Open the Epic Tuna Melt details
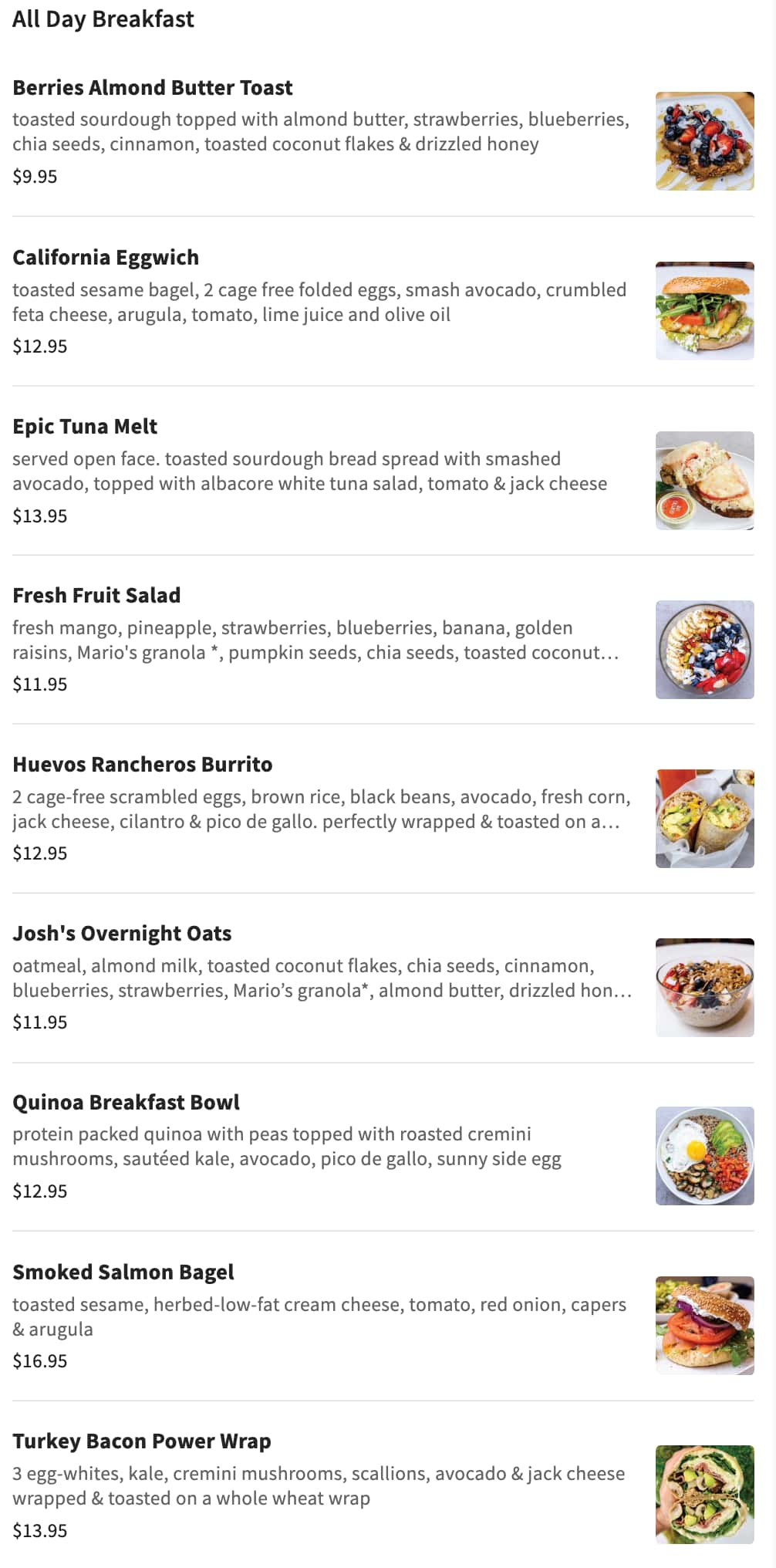The image size is (776, 1568). (x=85, y=427)
